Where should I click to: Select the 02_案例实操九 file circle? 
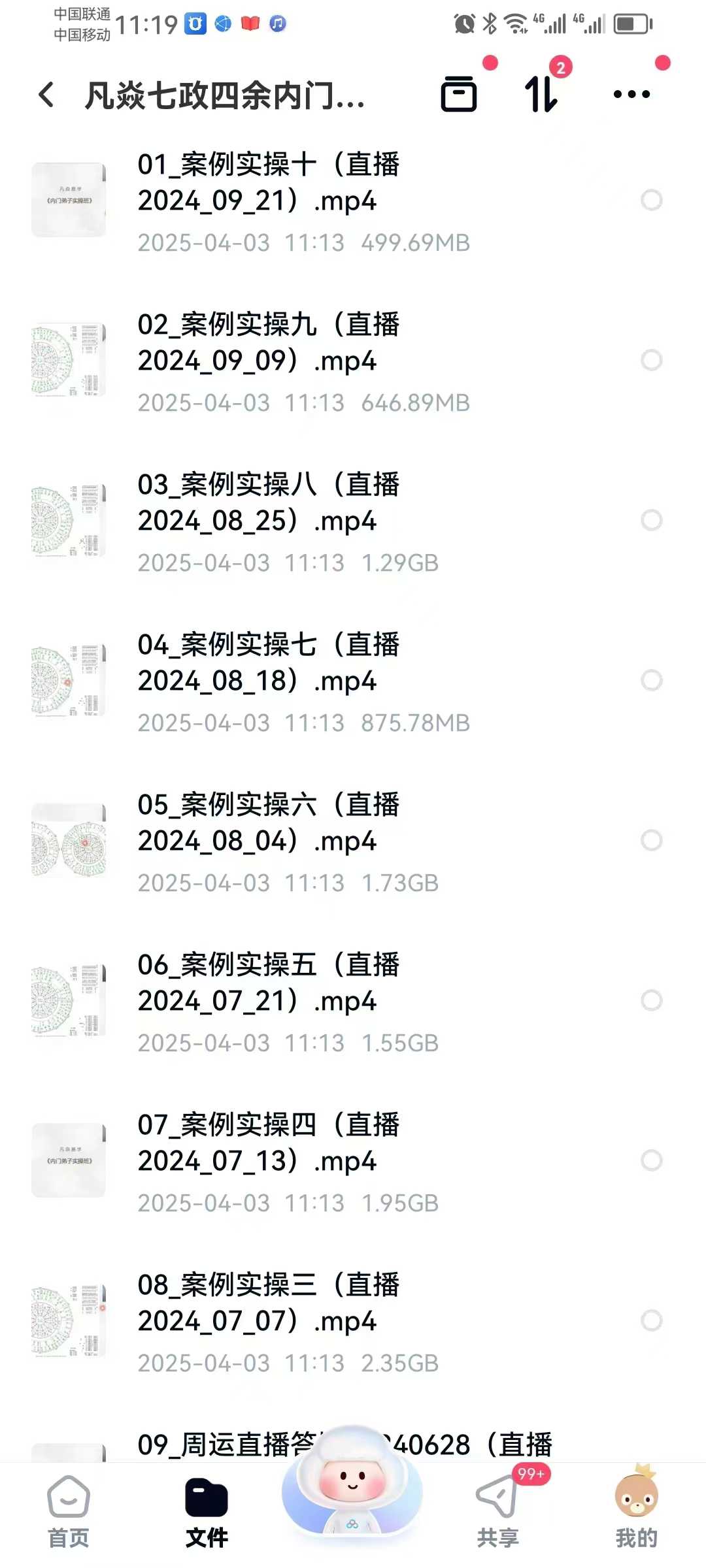click(x=652, y=360)
